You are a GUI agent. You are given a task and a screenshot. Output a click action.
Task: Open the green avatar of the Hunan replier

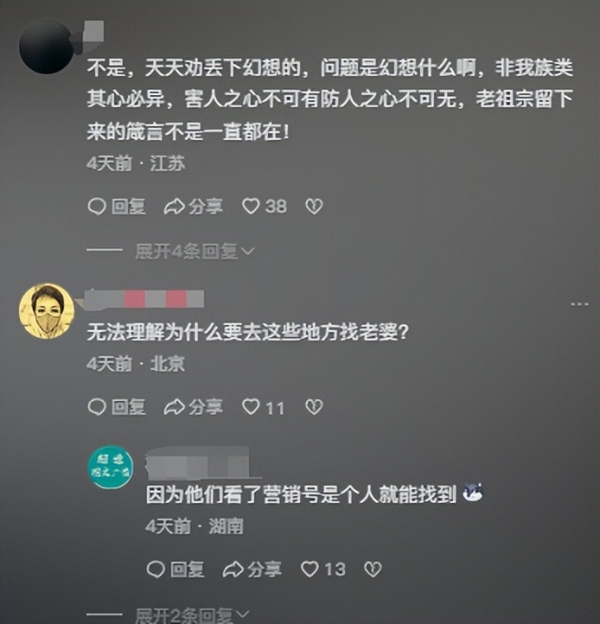click(x=110, y=469)
